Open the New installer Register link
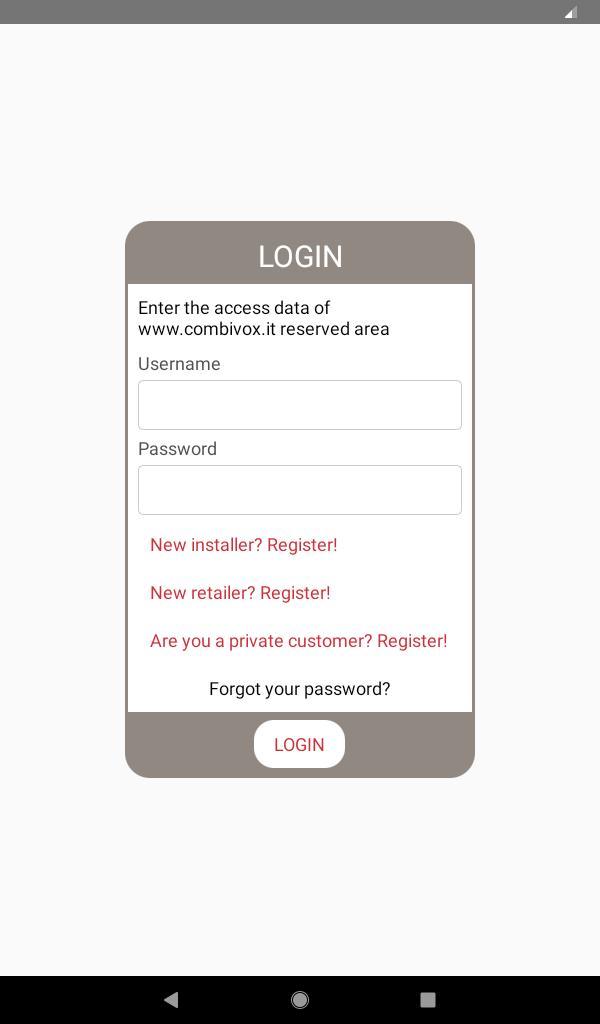This screenshot has height=1024, width=600. [x=243, y=545]
